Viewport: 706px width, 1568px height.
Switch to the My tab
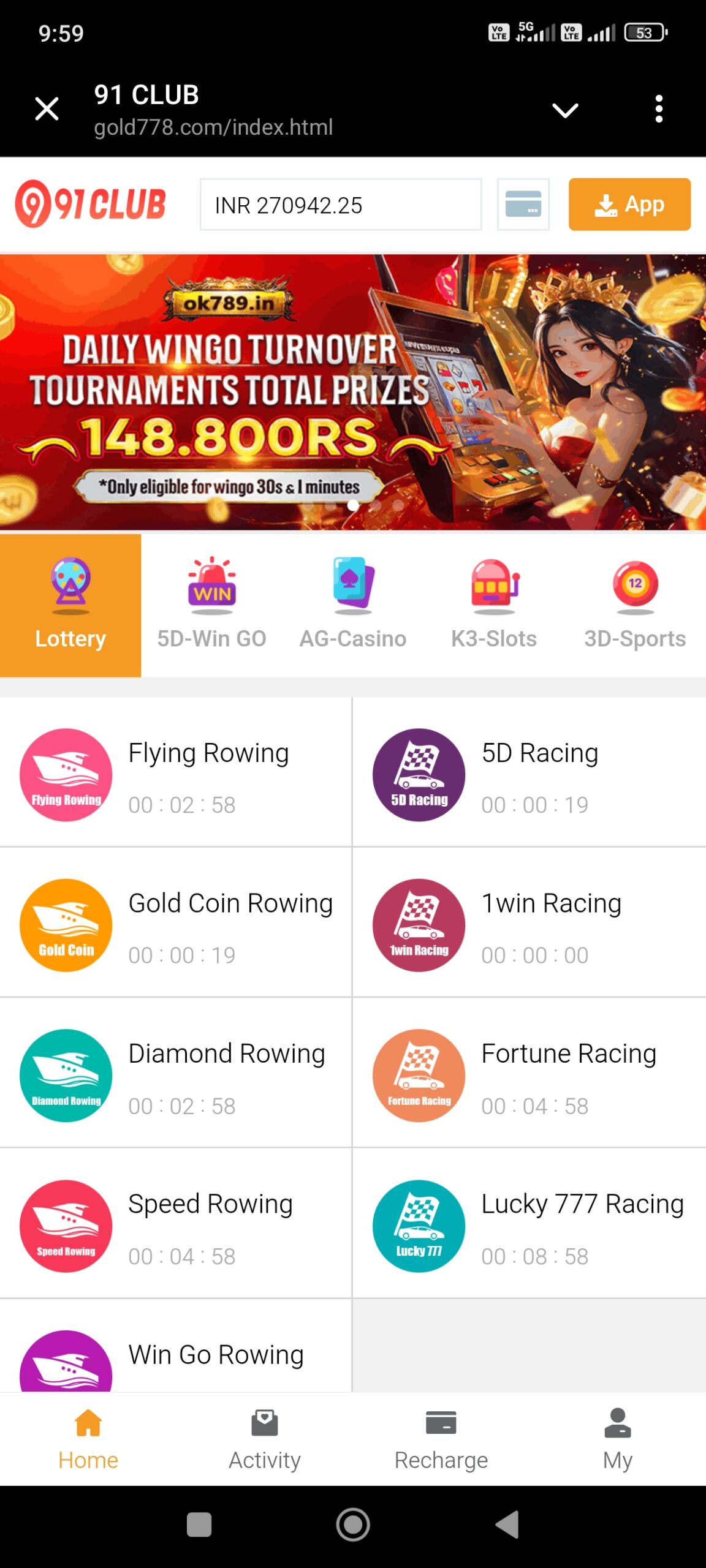[x=617, y=1439]
